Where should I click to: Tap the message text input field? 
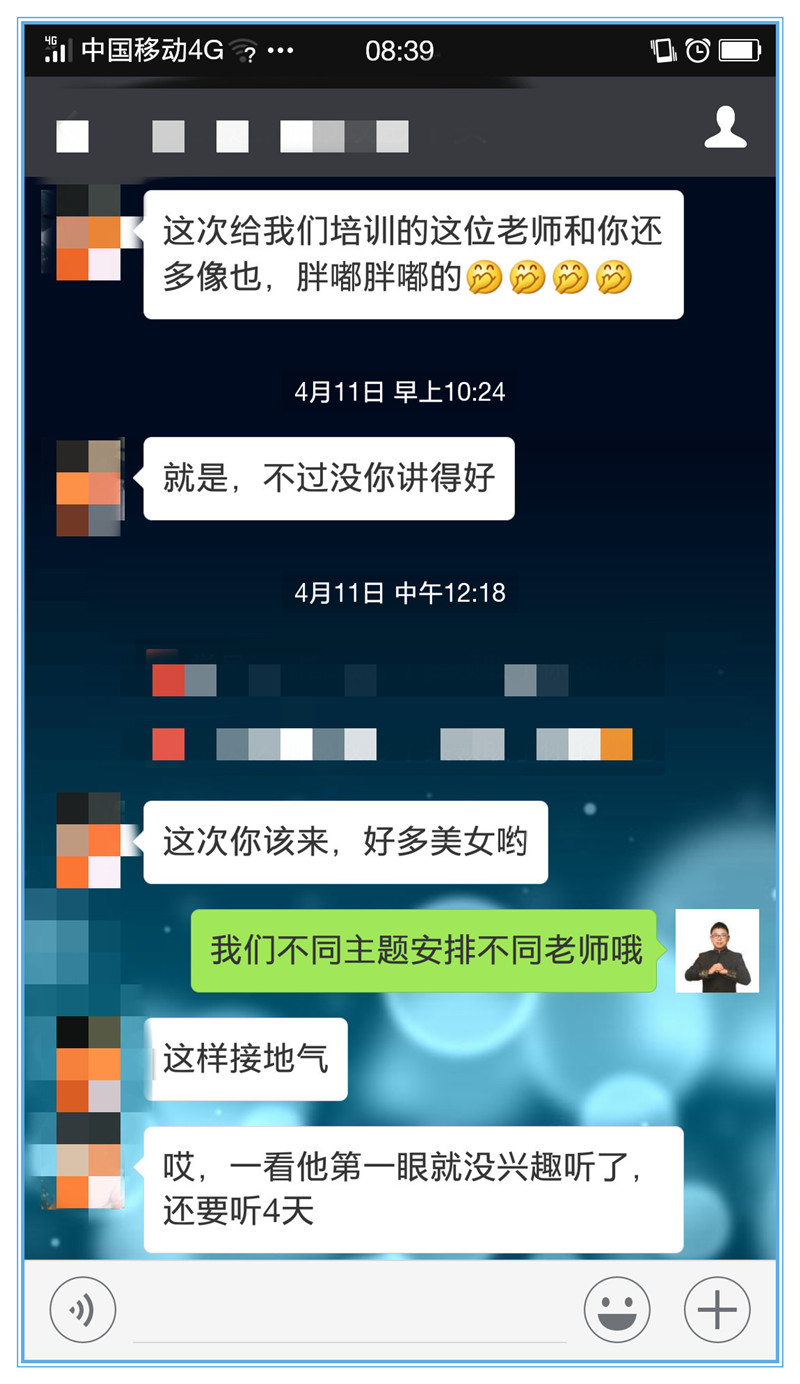click(350, 1312)
